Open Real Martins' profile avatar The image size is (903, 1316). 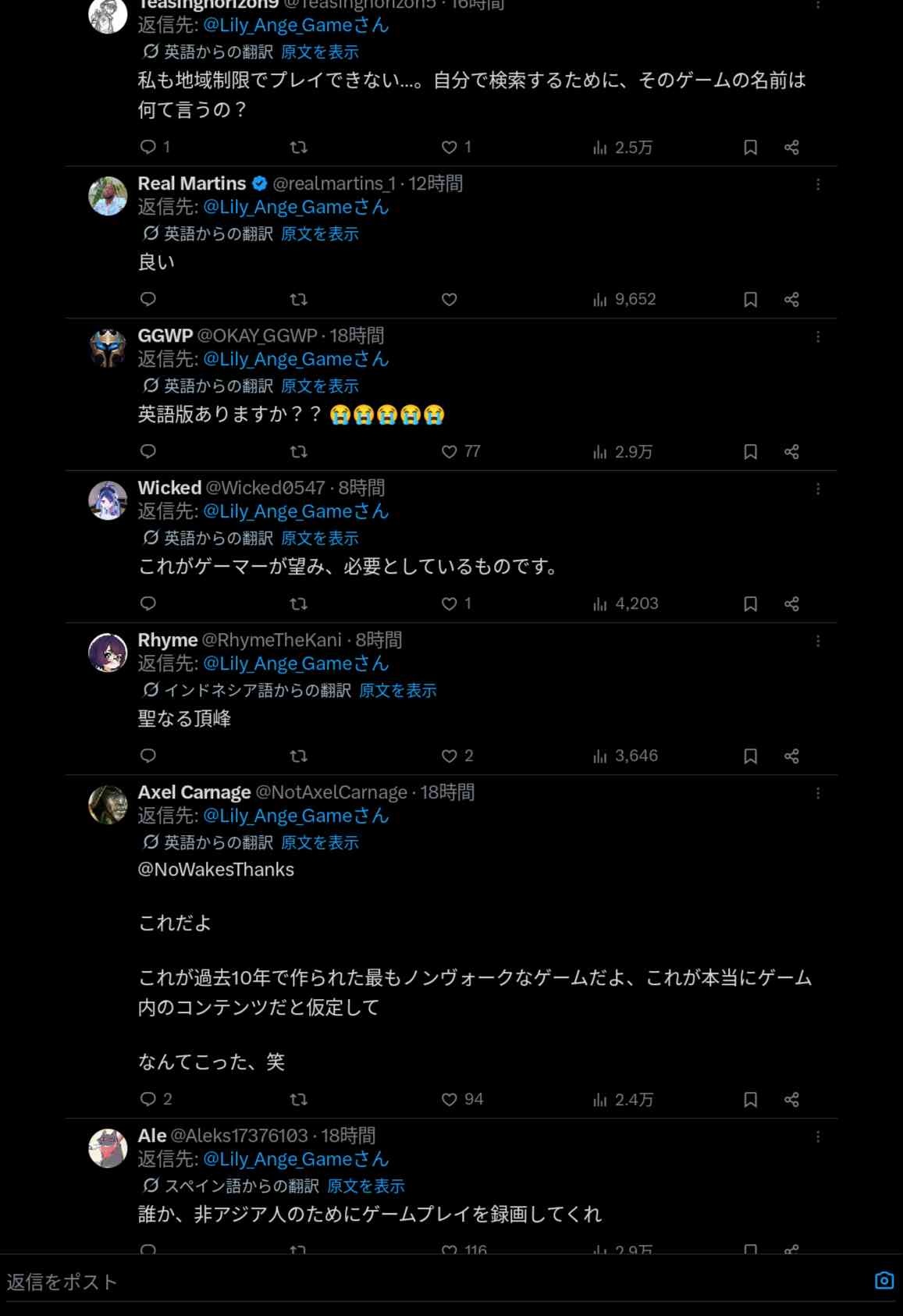[108, 196]
